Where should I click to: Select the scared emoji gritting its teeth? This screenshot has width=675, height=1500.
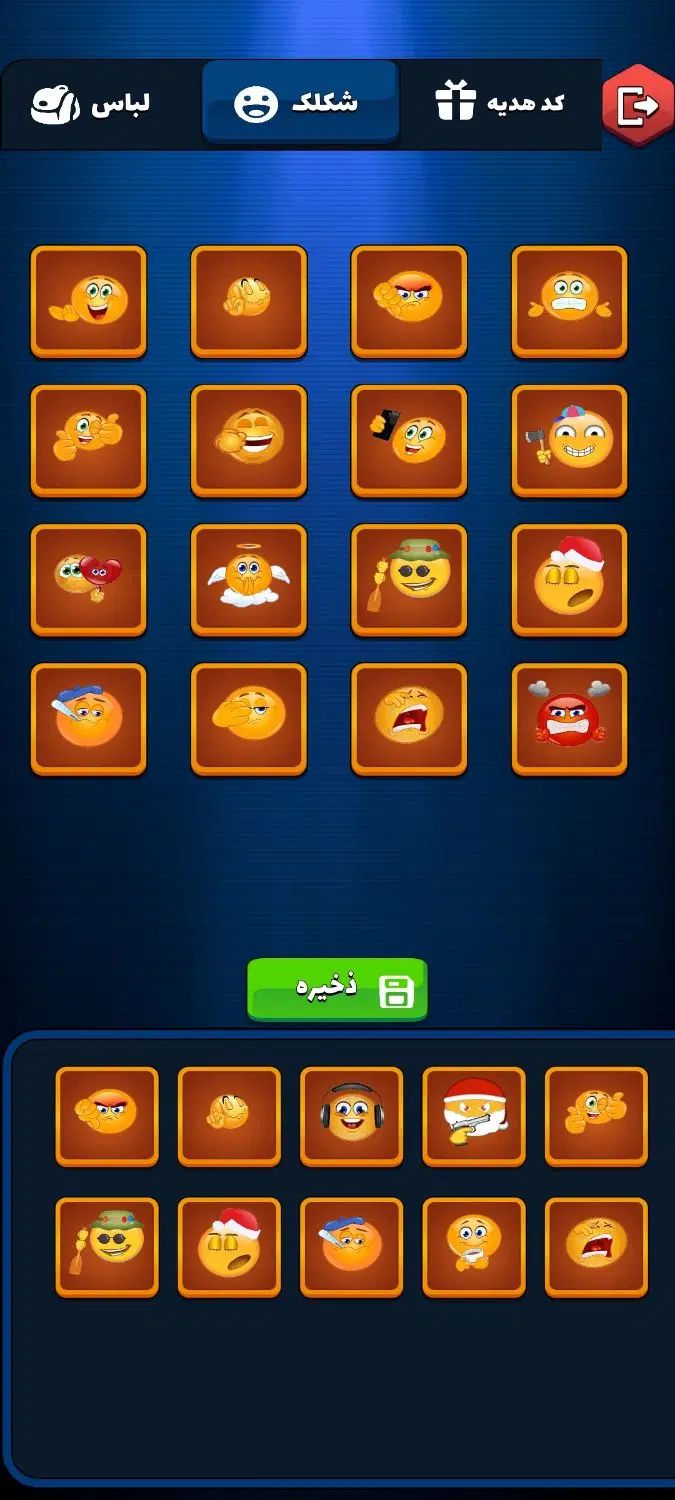point(569,302)
